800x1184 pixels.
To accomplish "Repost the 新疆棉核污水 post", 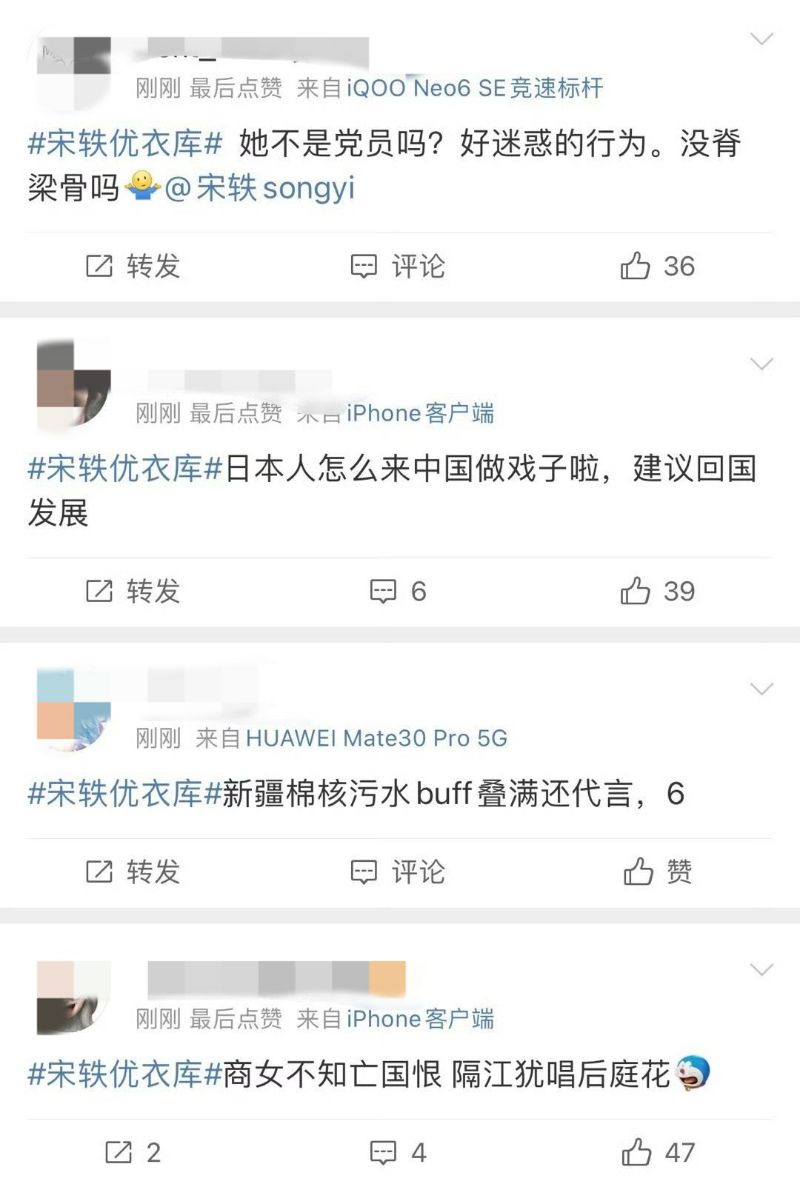I will [132, 872].
